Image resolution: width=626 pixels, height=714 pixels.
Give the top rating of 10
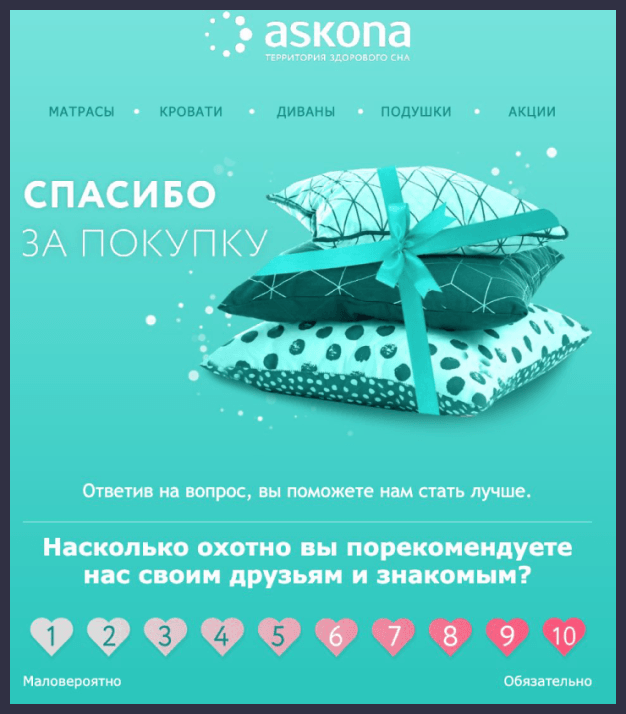564,635
